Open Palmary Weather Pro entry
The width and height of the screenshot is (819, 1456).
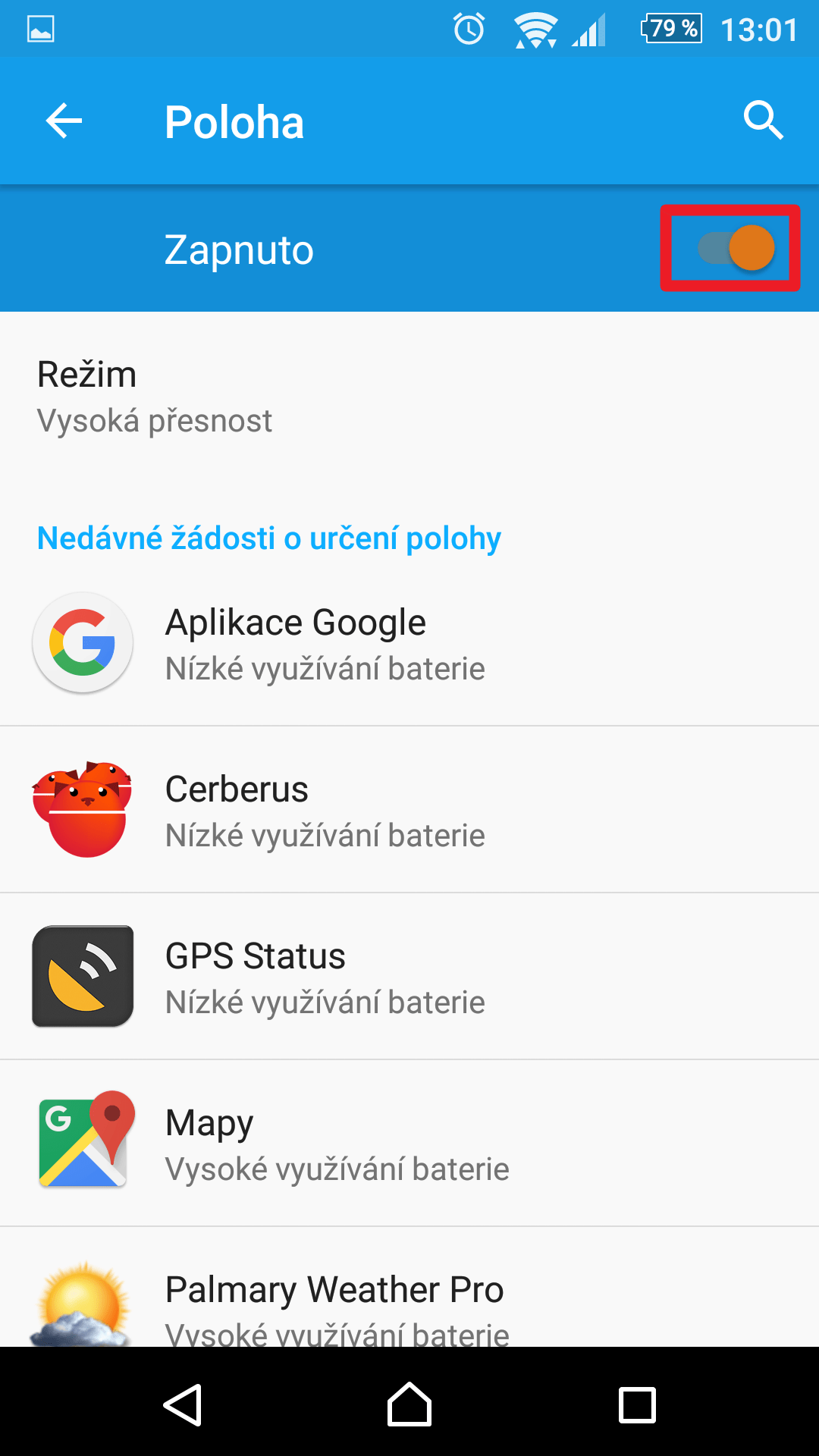click(409, 1287)
